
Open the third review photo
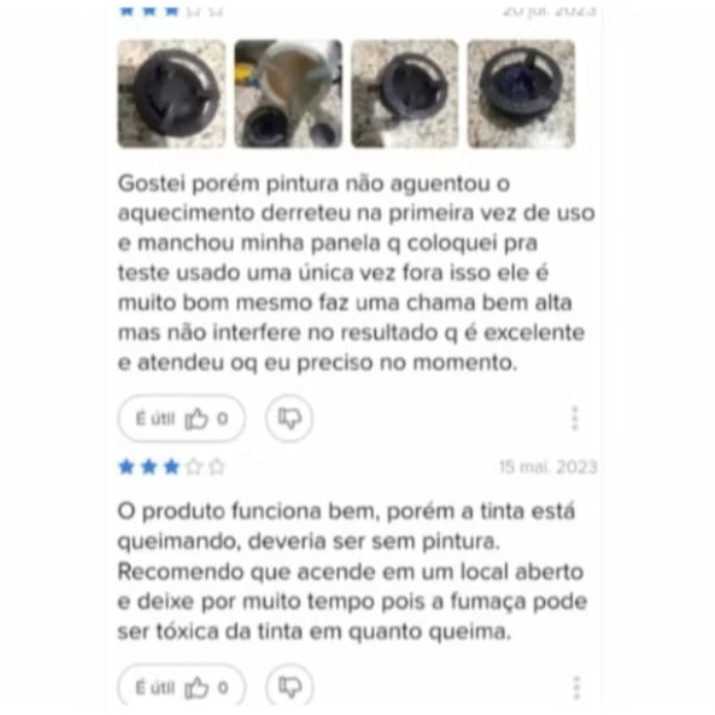[x=405, y=94]
